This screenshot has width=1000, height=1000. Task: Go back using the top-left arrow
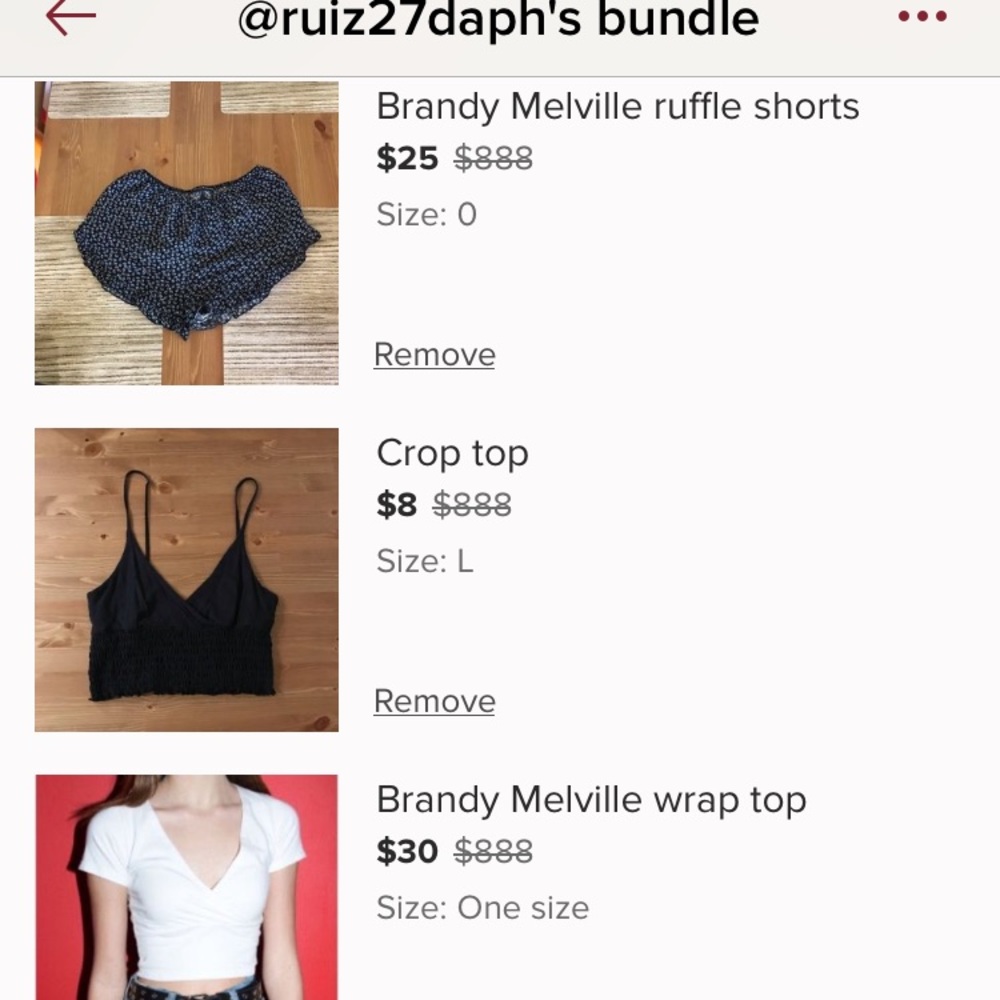pos(70,17)
